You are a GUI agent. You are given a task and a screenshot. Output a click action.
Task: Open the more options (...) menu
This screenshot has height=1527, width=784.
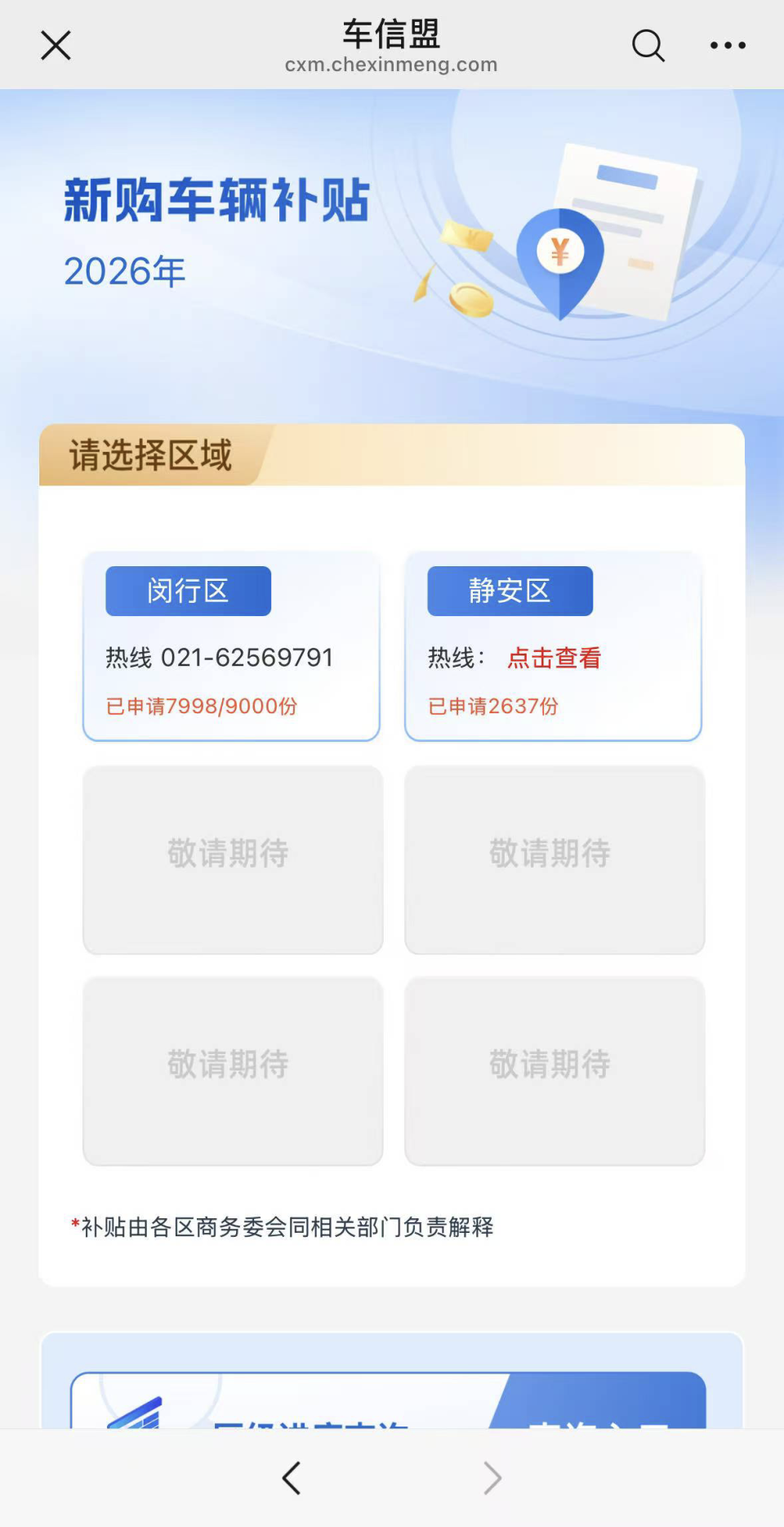click(728, 47)
